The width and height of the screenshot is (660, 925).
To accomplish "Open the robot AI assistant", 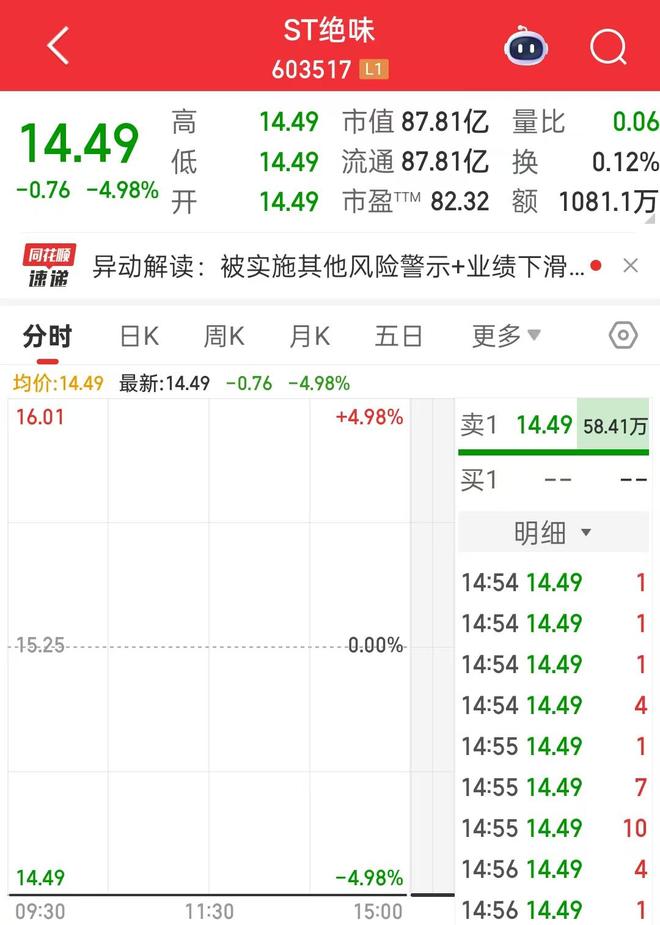I will (x=525, y=46).
